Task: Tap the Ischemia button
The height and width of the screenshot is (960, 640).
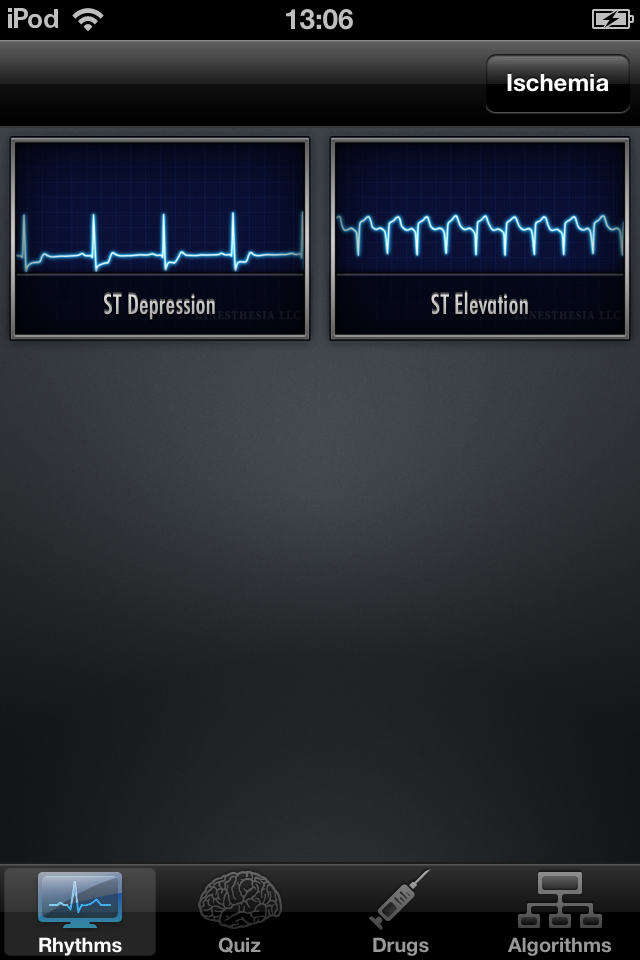Action: pyautogui.click(x=557, y=84)
